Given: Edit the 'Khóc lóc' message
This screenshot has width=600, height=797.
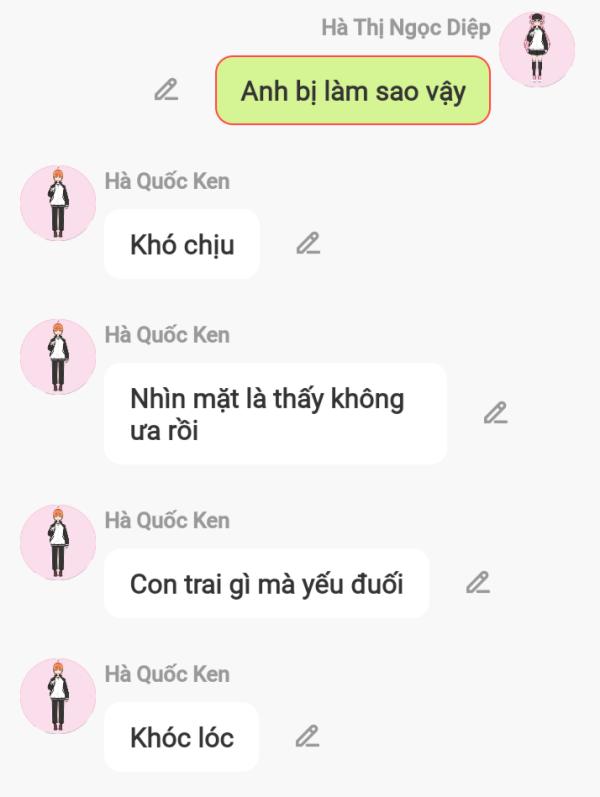Looking at the screenshot, I should tap(307, 737).
